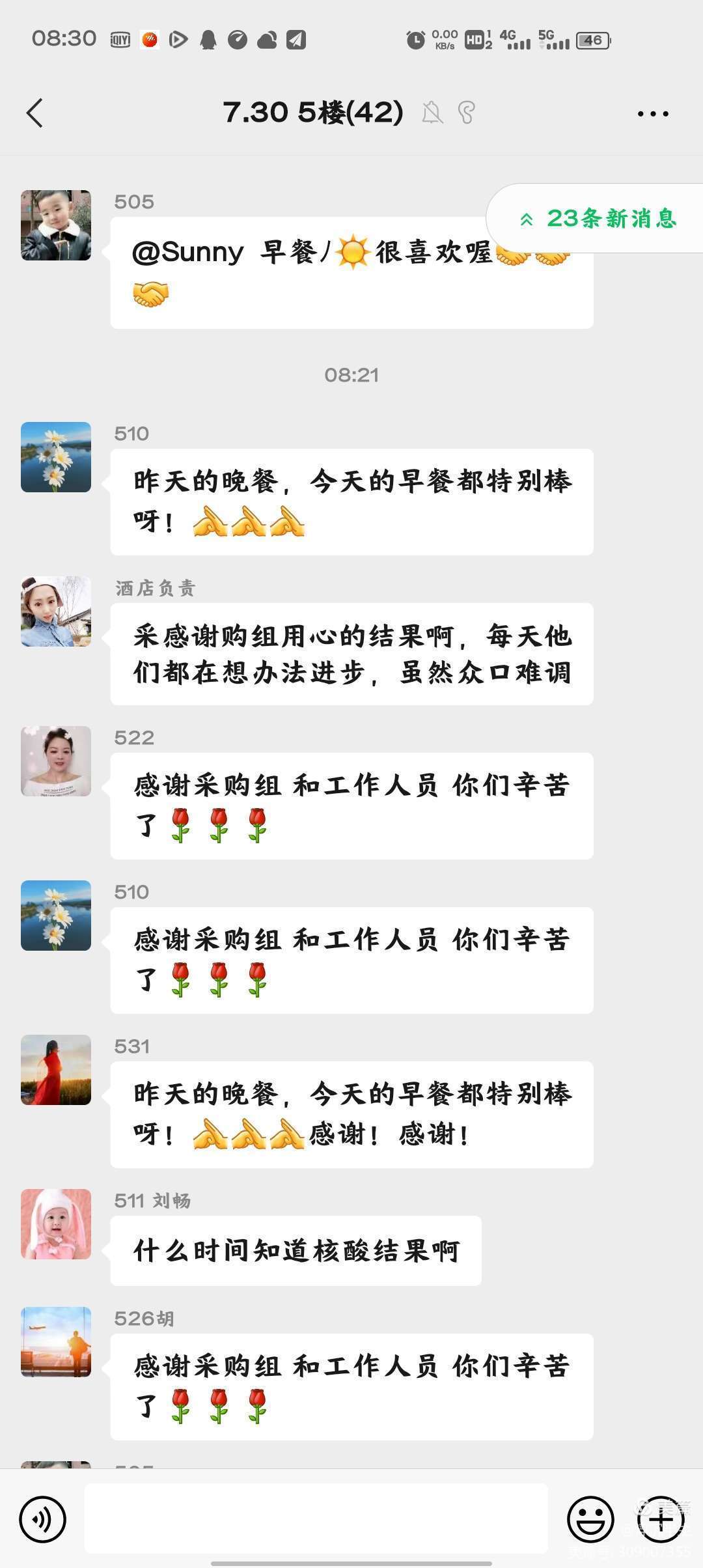This screenshot has height=1568, width=703.
Task: Open the emoji picker
Action: coord(590,1520)
